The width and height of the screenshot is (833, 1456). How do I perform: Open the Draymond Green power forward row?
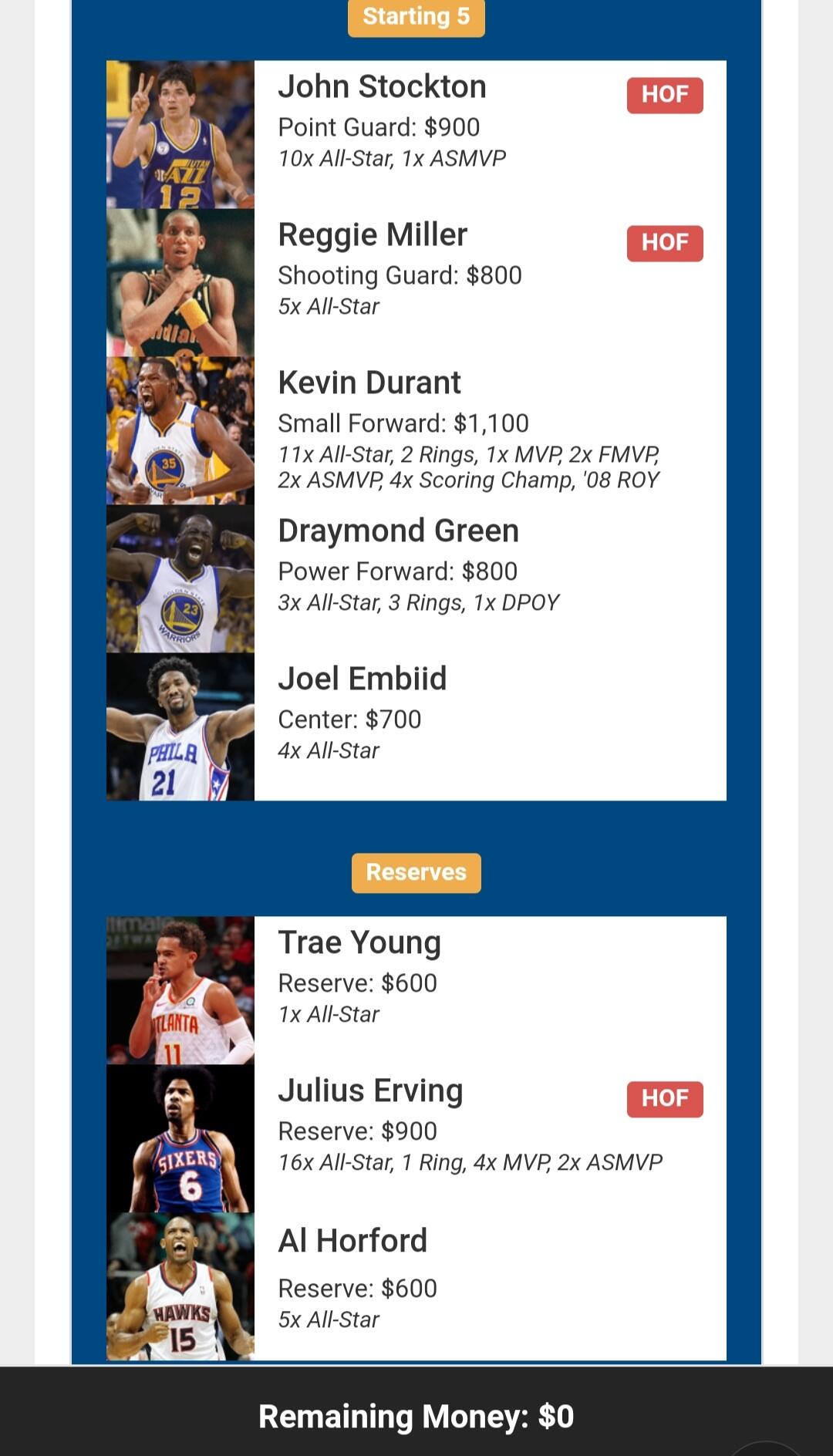coord(416,578)
